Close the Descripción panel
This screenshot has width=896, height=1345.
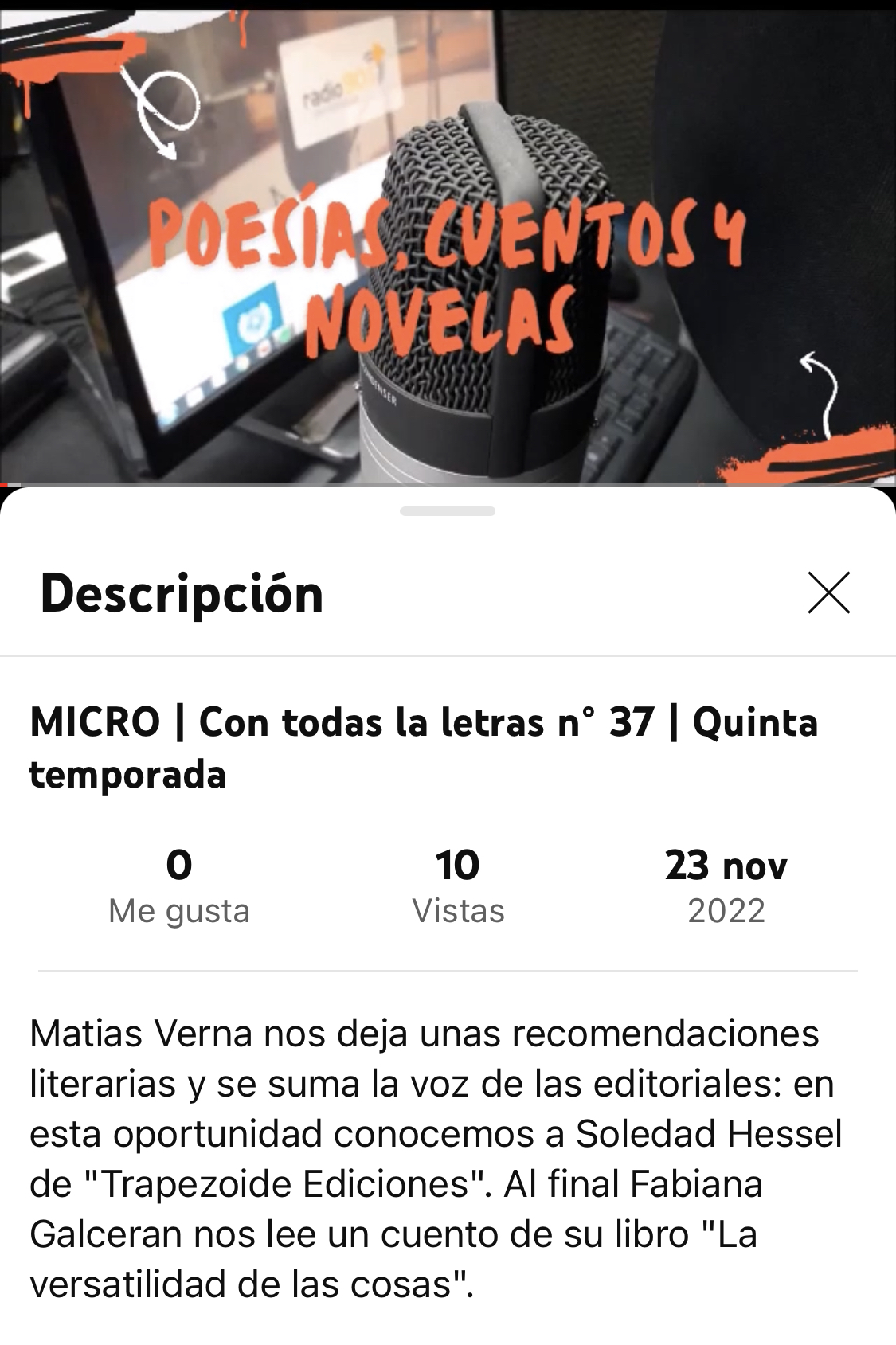coord(828,593)
